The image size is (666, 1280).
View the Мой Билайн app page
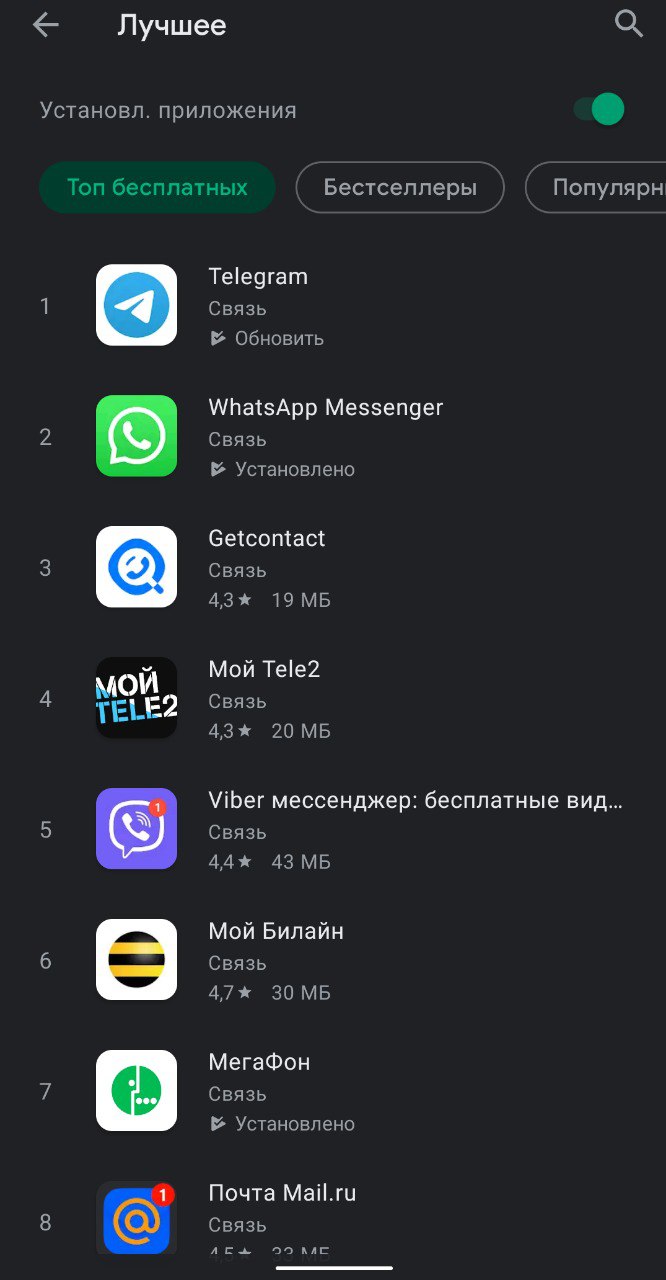pos(276,932)
